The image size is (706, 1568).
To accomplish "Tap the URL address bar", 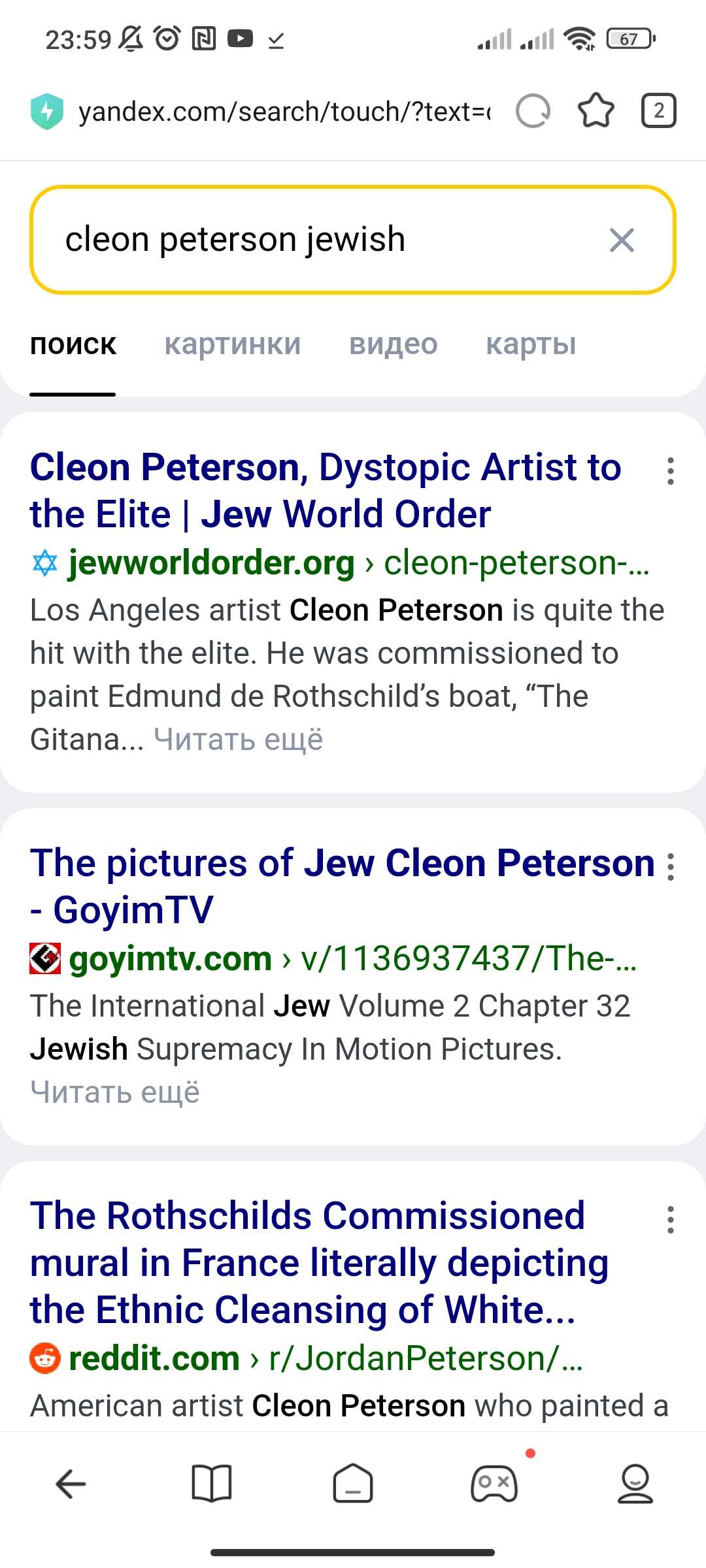I will pos(284,112).
